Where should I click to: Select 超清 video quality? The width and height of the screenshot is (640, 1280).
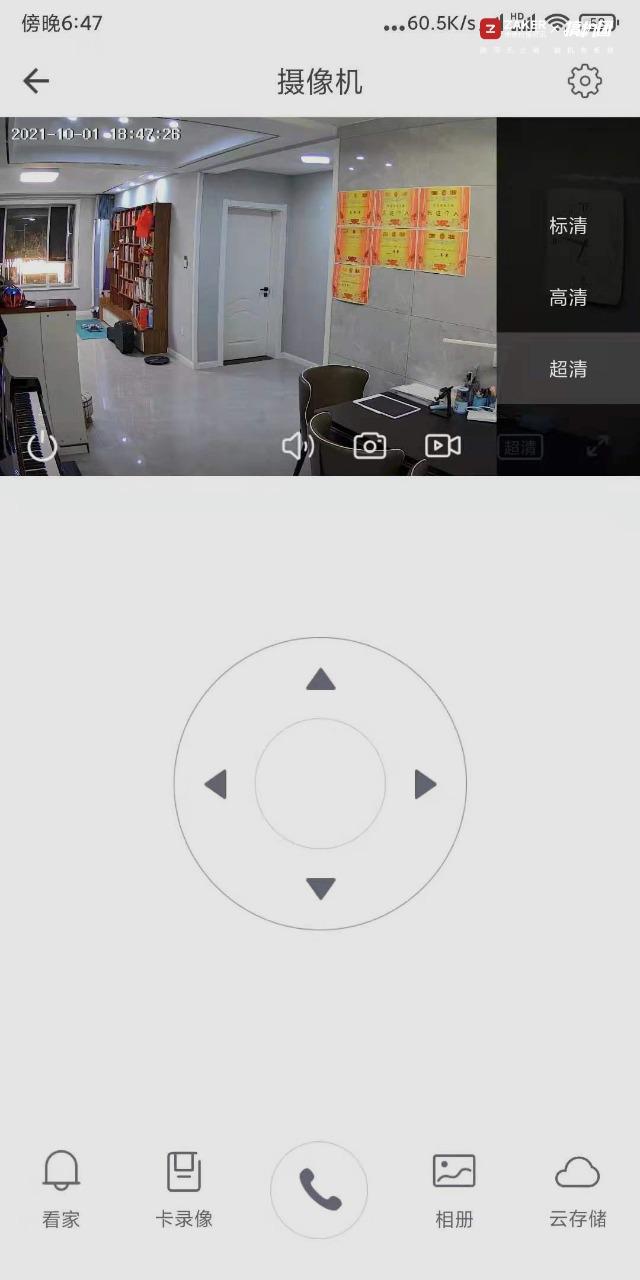(568, 369)
